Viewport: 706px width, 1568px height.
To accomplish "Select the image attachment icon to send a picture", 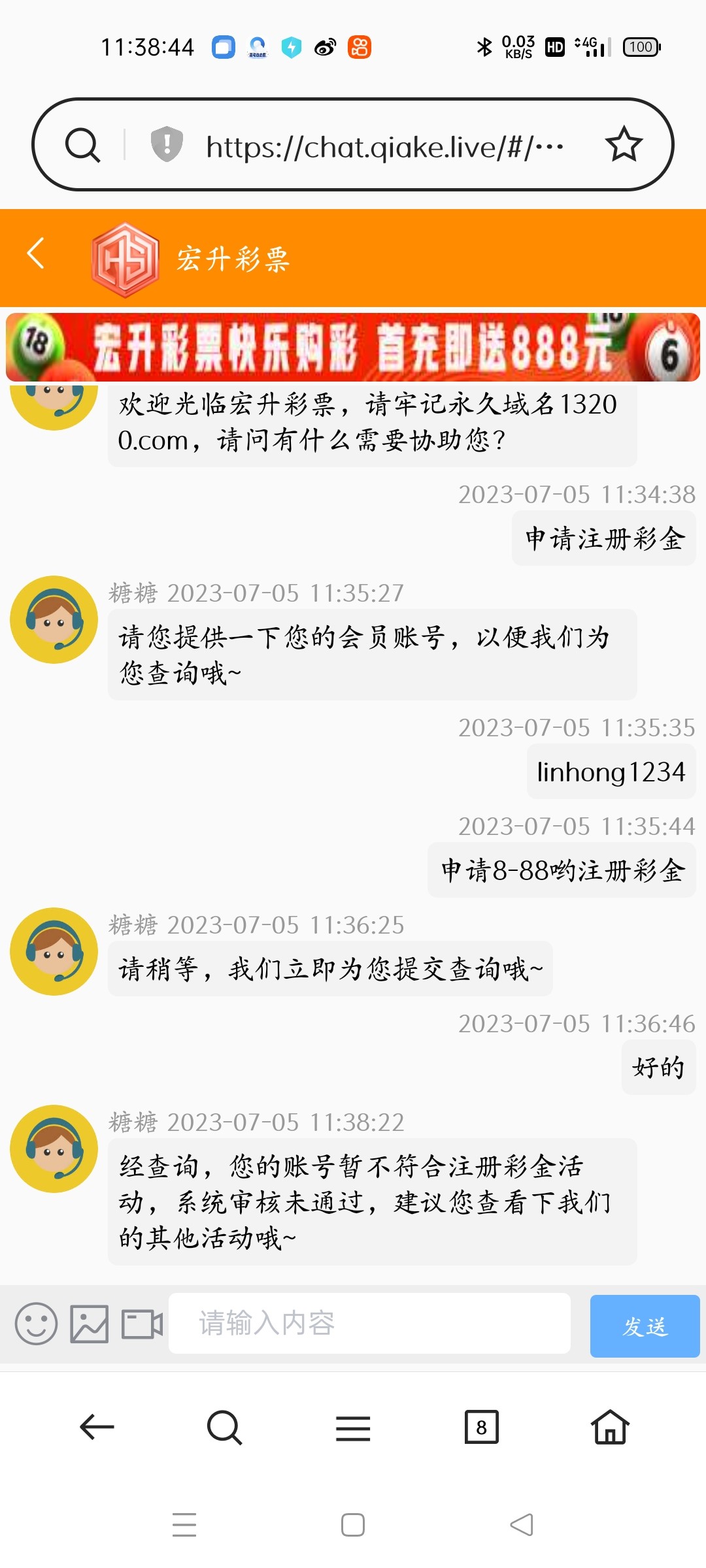I will [92, 1324].
